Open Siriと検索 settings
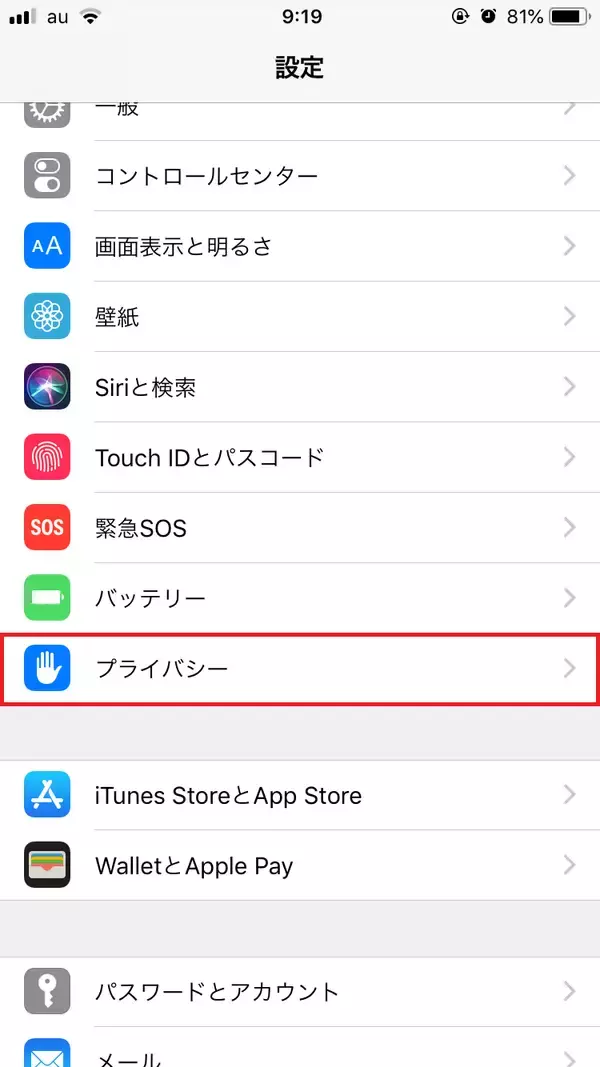Viewport: 600px width, 1067px height. point(300,387)
